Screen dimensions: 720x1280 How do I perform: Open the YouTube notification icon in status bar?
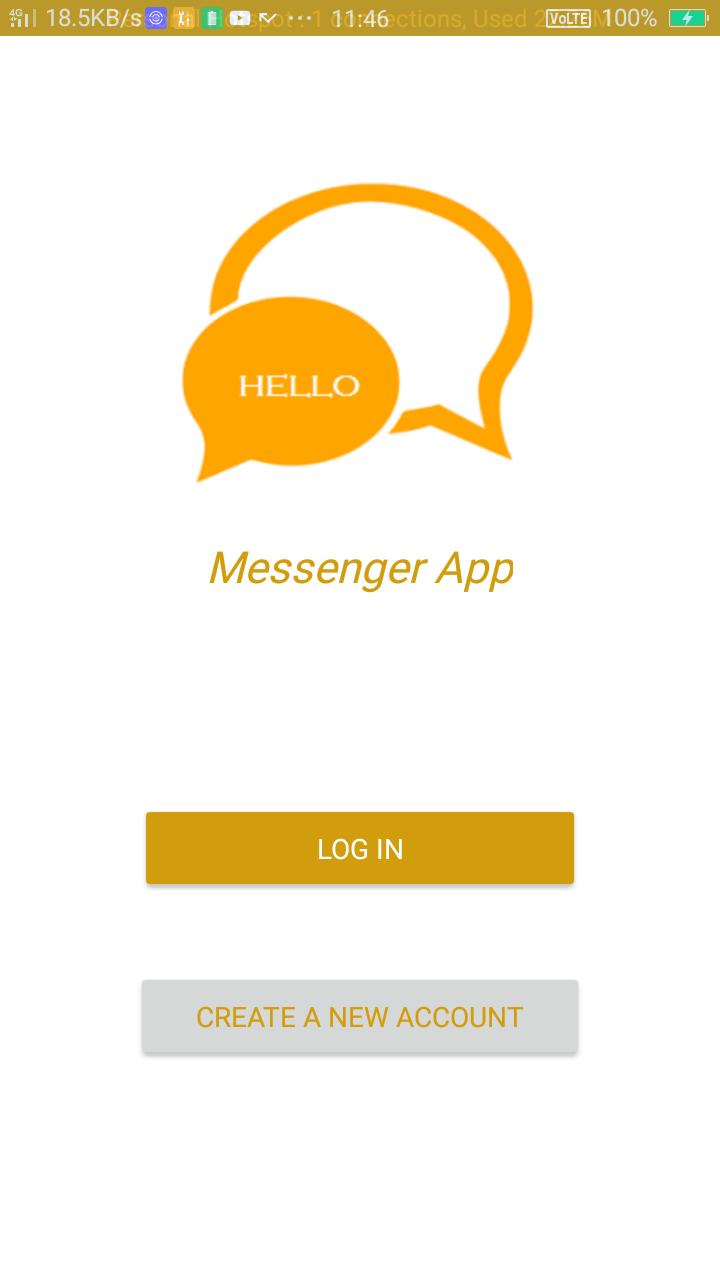tap(239, 18)
